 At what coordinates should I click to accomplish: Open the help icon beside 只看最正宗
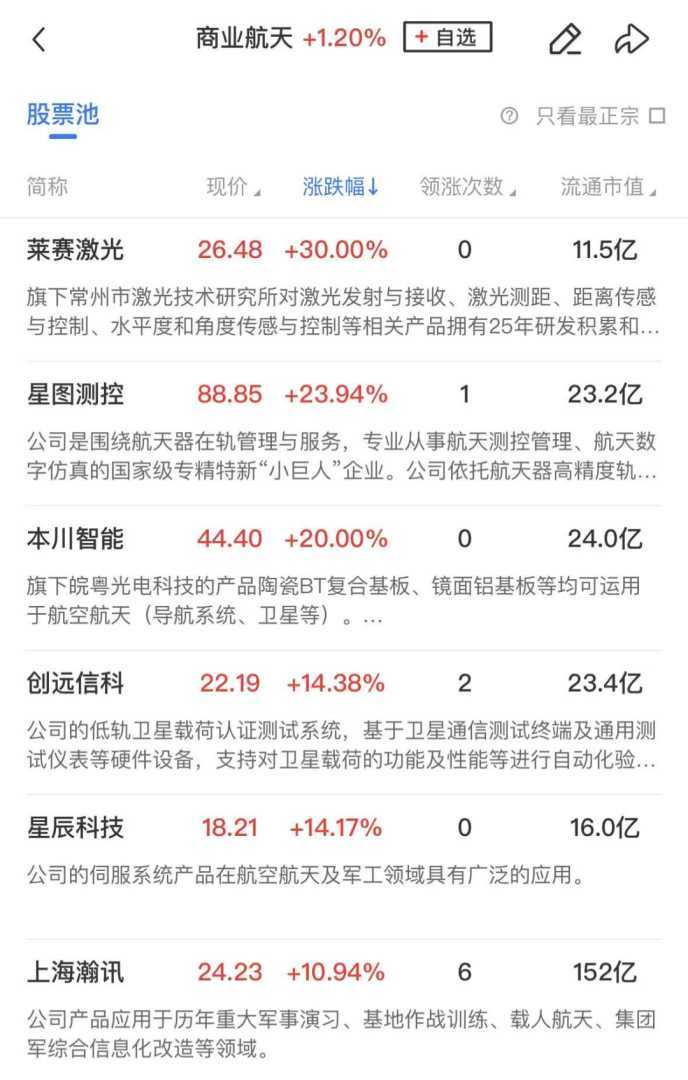point(509,116)
